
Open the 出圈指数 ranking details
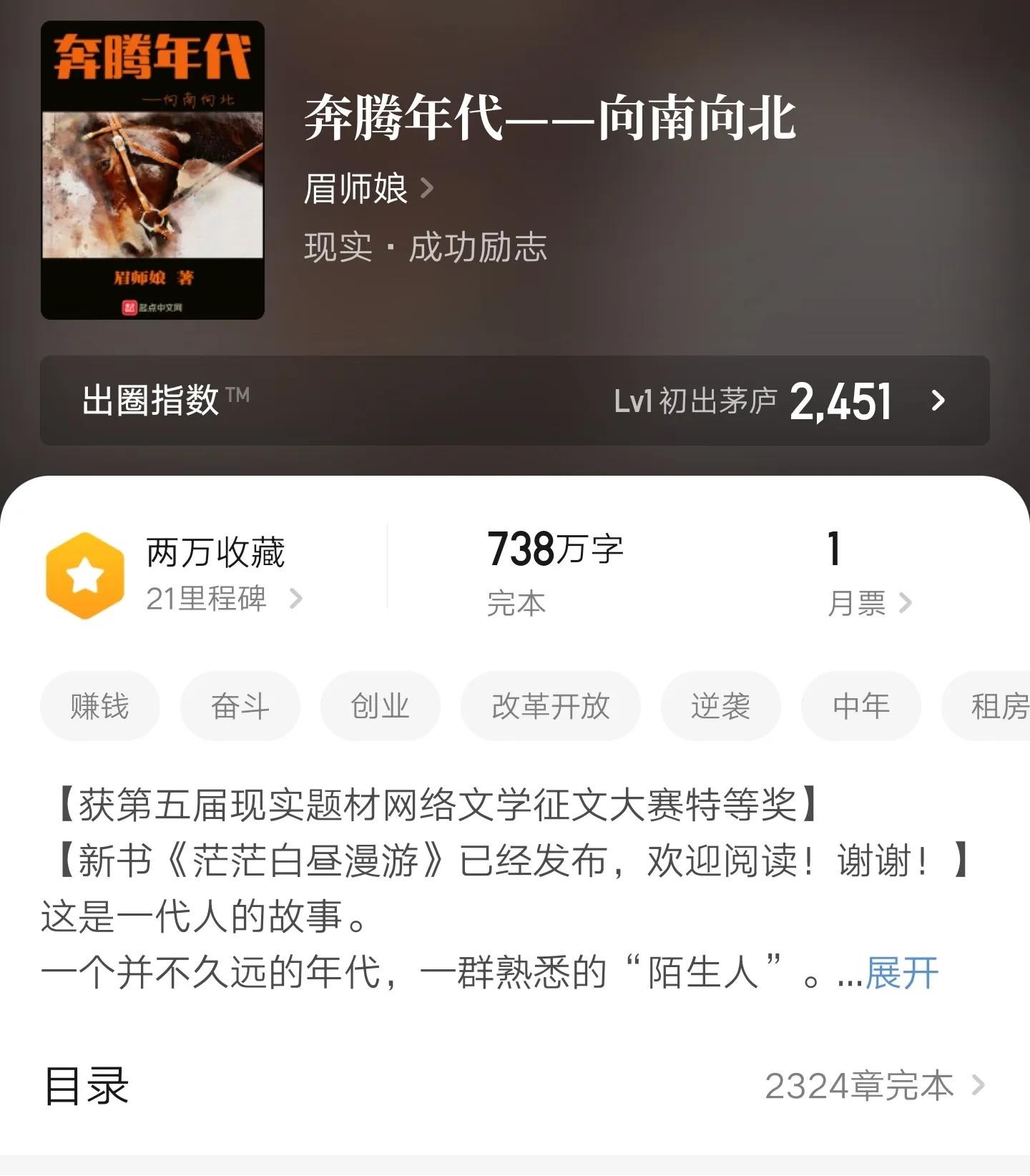pos(514,401)
